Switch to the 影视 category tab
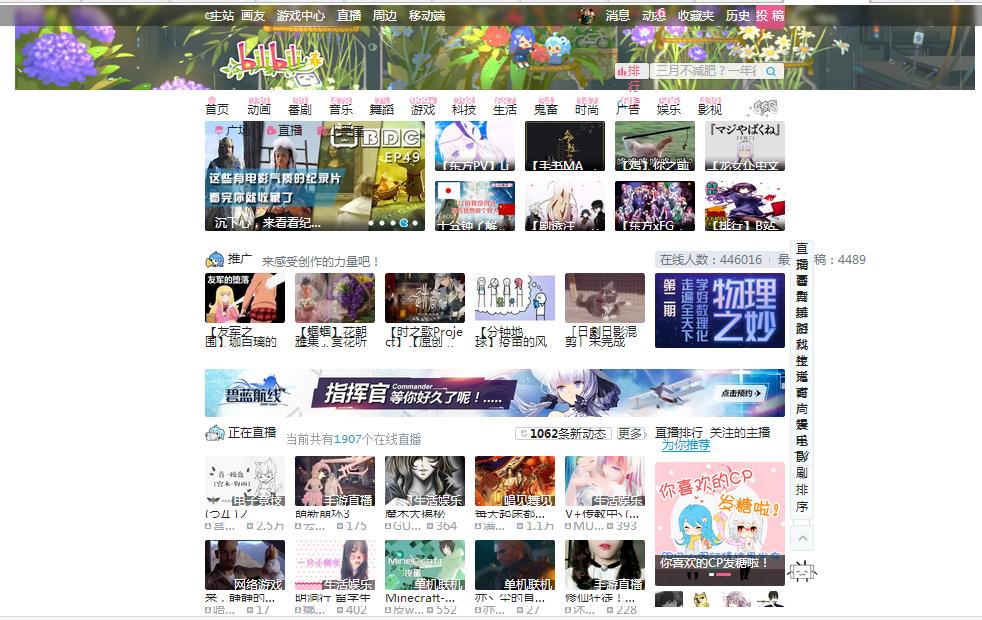The image size is (982, 620). [x=709, y=108]
